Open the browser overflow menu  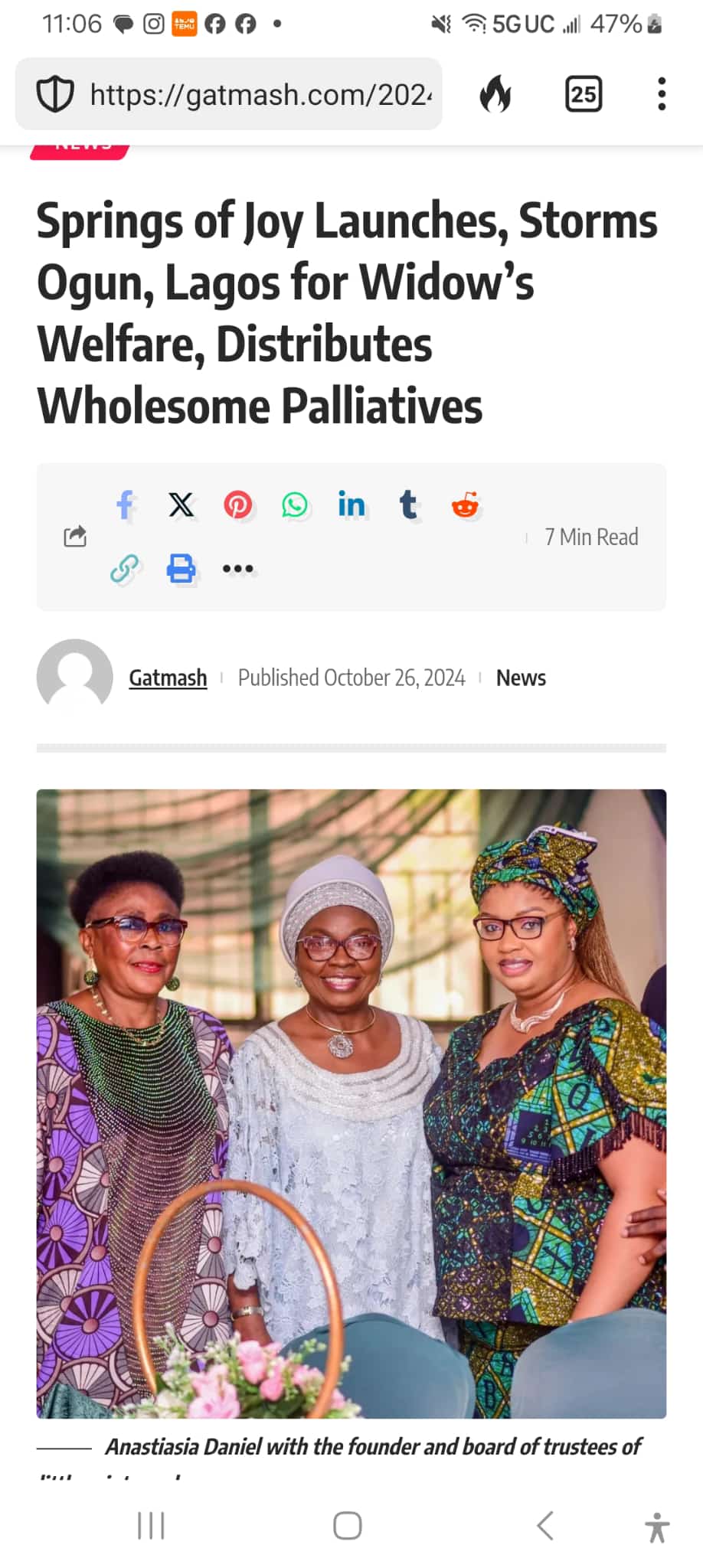pyautogui.click(x=662, y=94)
